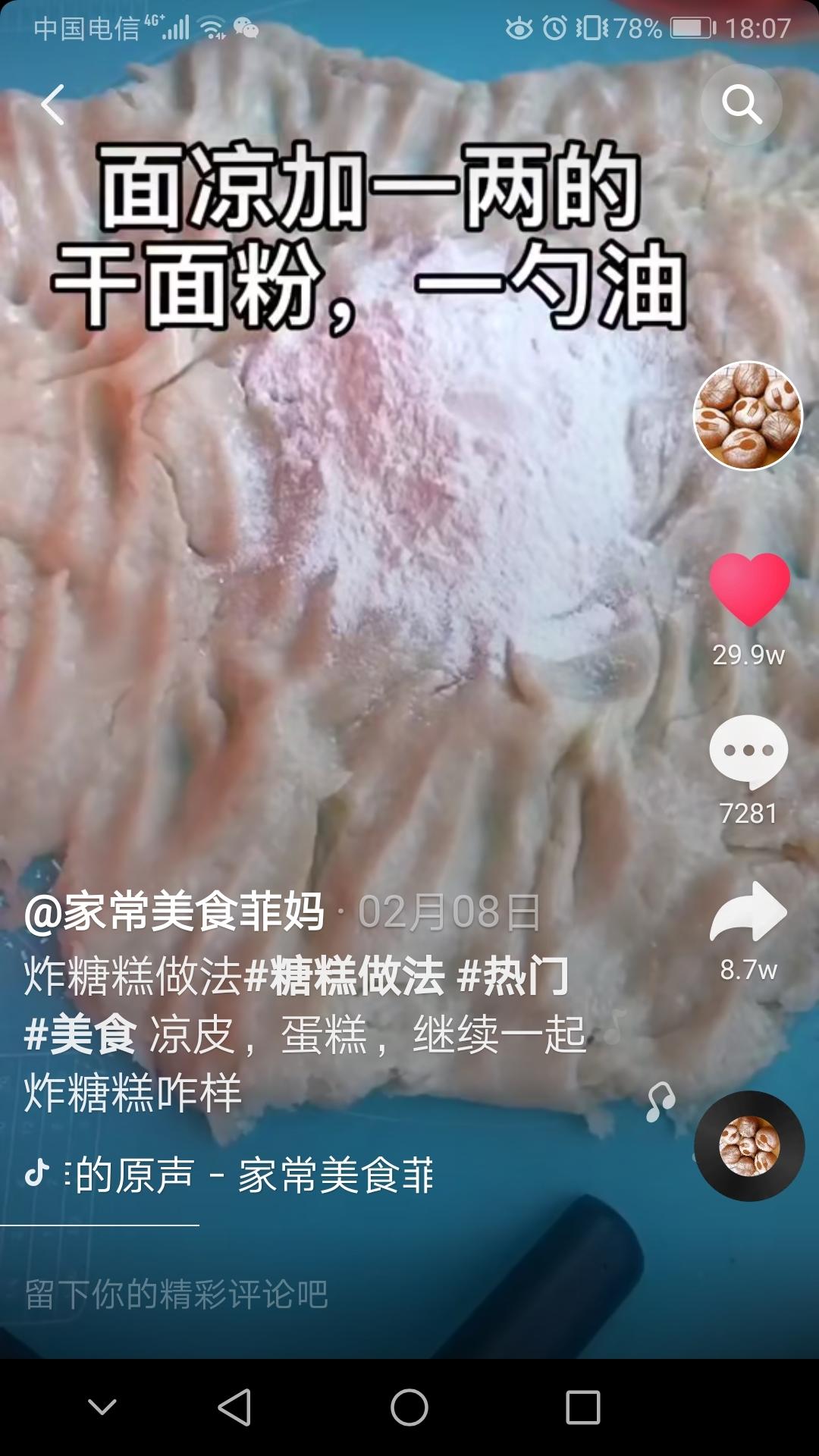Viewport: 819px width, 1456px height.
Task: Open the #糖糕做法 hashtag
Action: coord(346,976)
